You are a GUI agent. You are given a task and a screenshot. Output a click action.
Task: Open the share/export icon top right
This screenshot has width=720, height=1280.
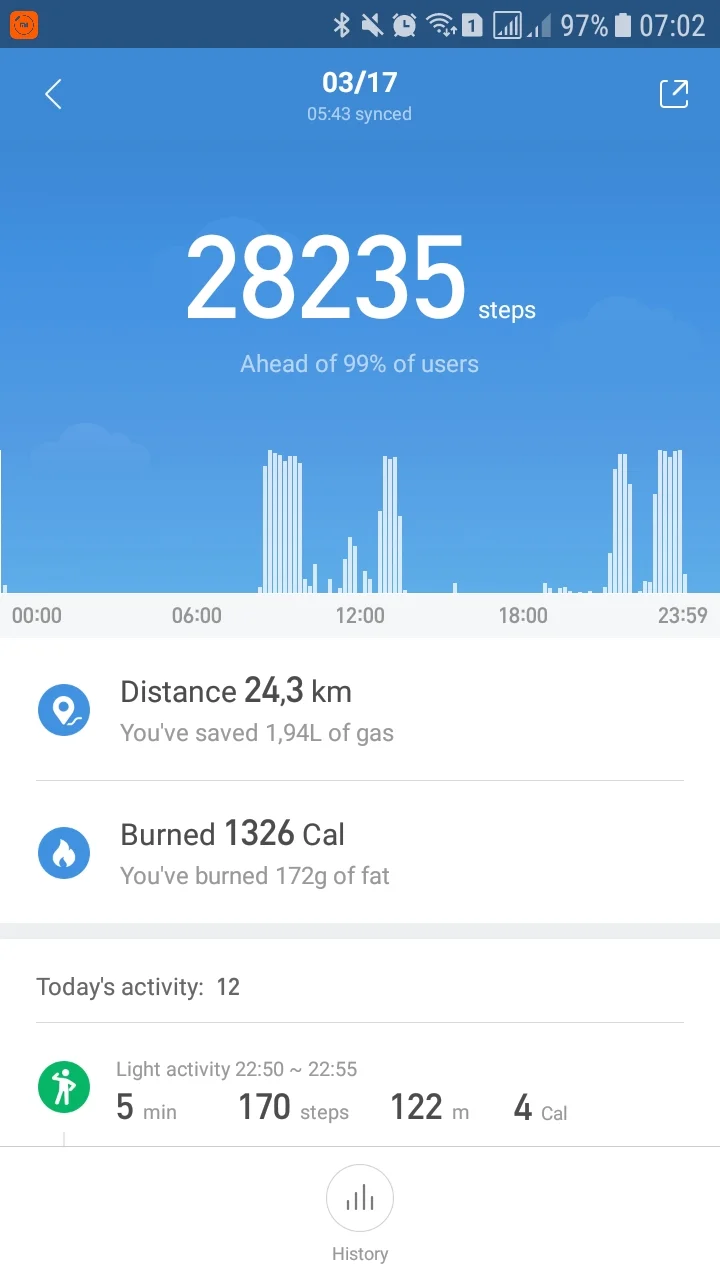coord(673,93)
